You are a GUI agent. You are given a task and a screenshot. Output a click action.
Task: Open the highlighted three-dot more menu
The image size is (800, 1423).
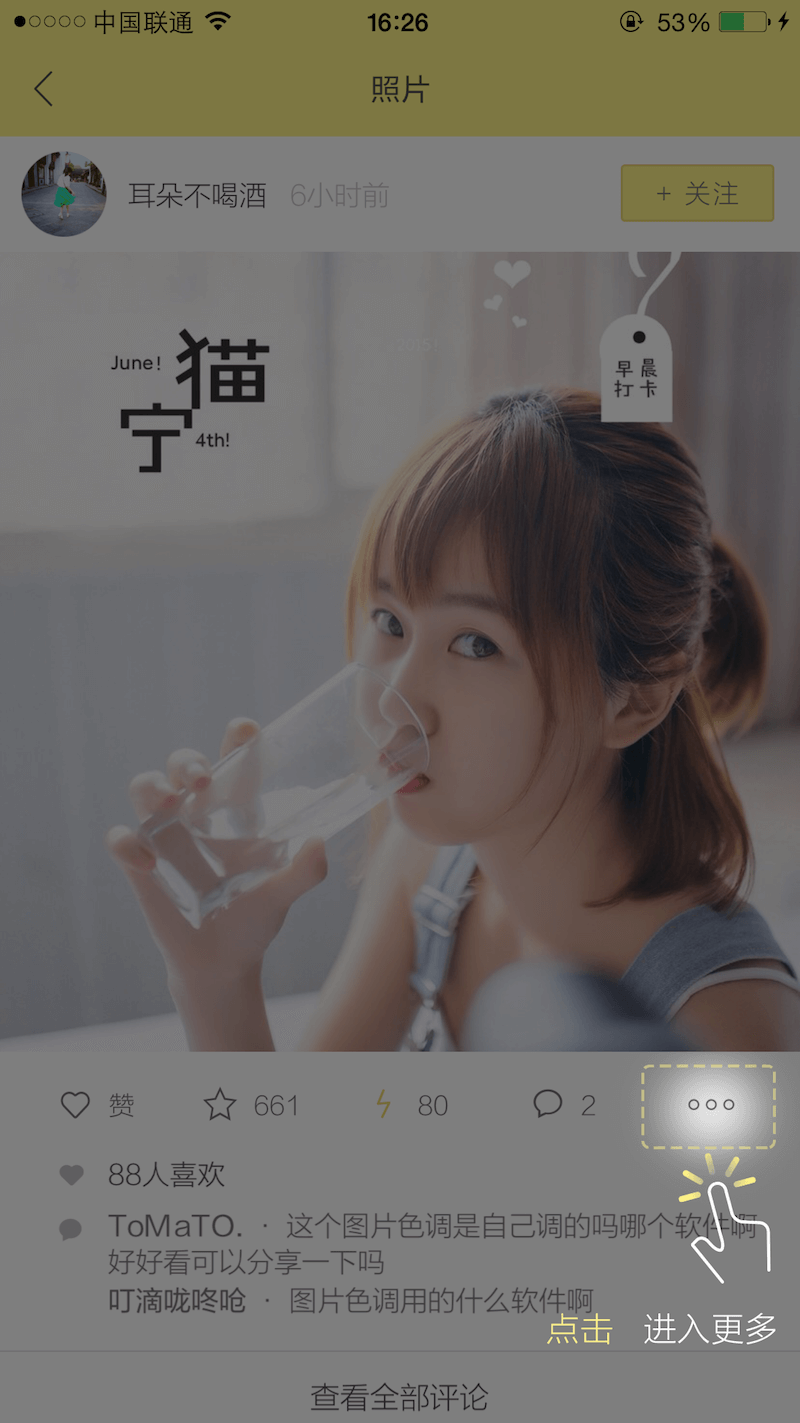(710, 1105)
